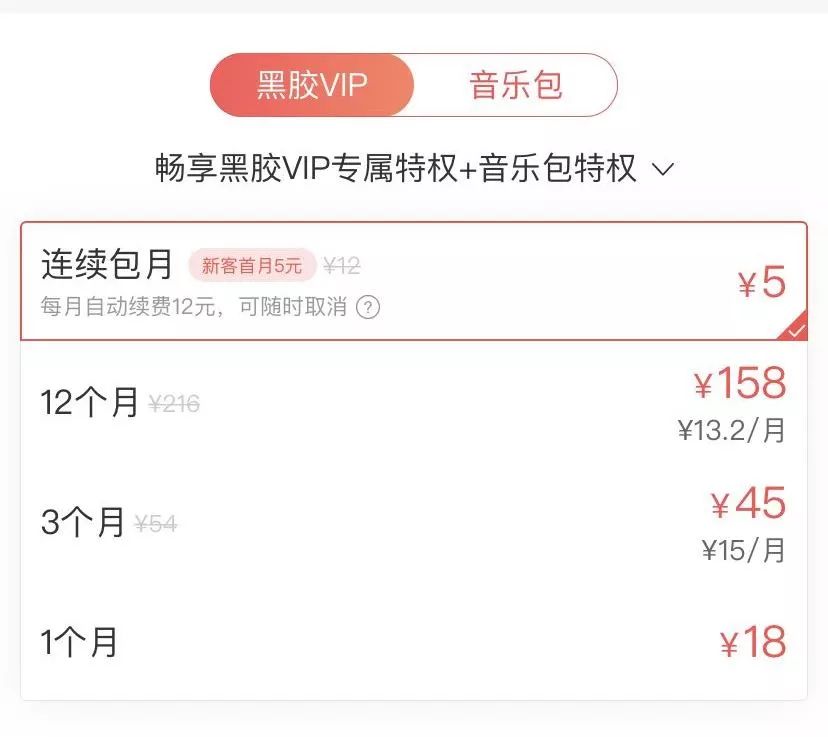Open the help icon beside 可随时取消
The image size is (828, 737).
(x=368, y=307)
